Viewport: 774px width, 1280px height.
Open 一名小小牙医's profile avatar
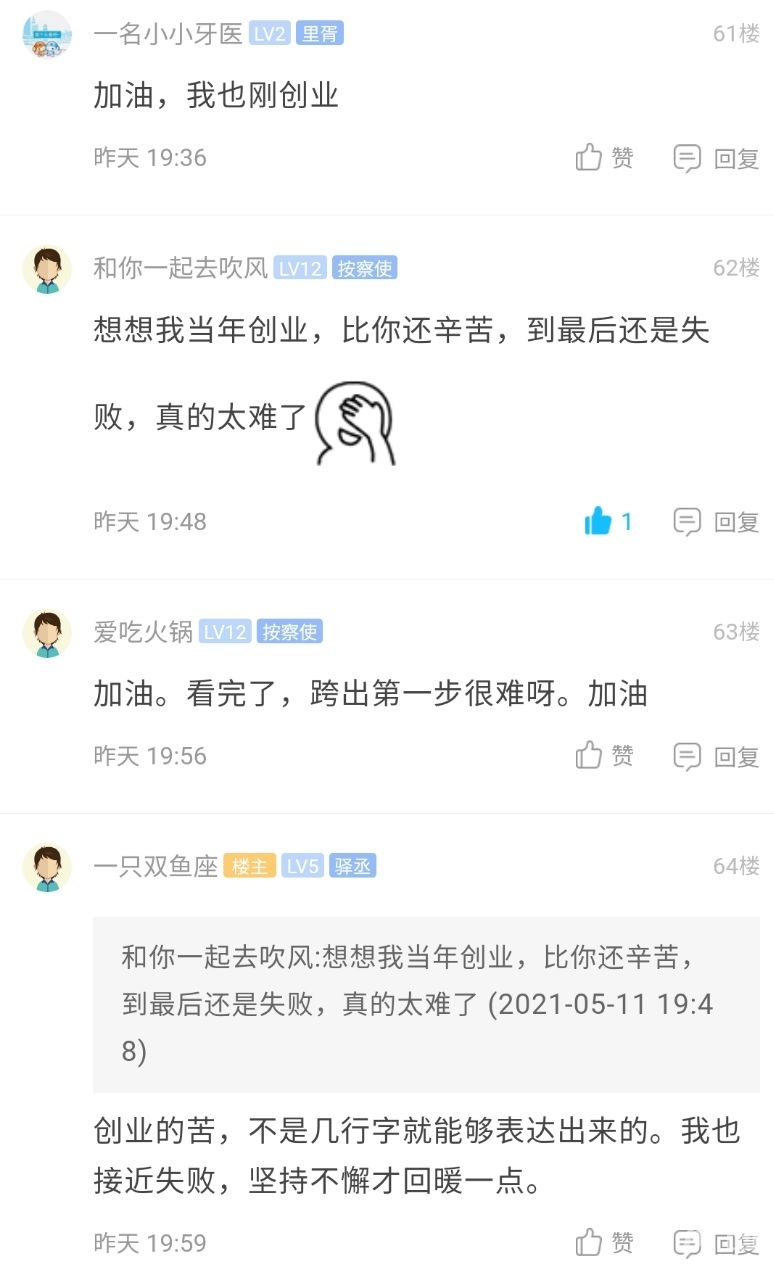pyautogui.click(x=47, y=35)
